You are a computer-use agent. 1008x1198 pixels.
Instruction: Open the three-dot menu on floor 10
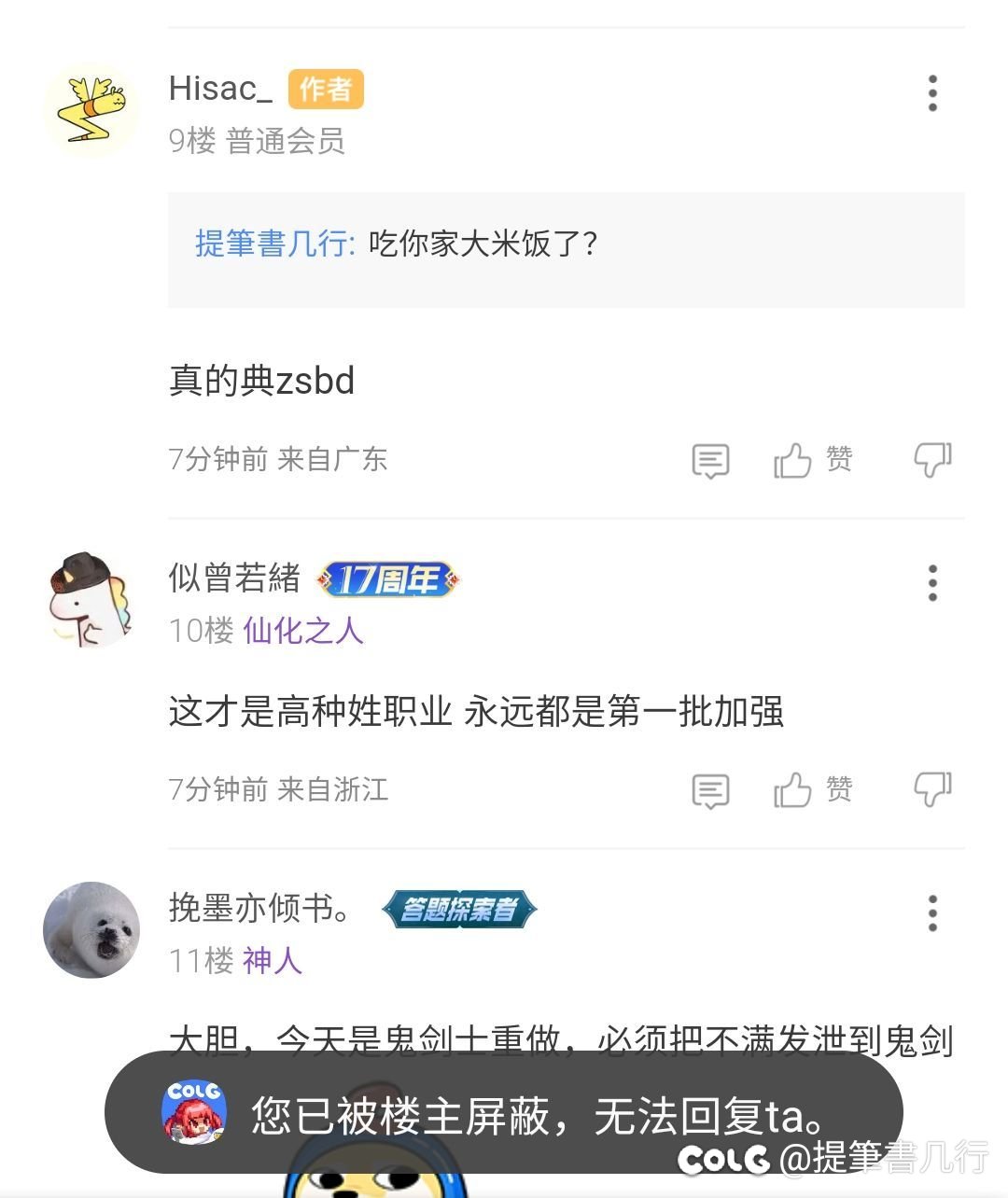932,581
